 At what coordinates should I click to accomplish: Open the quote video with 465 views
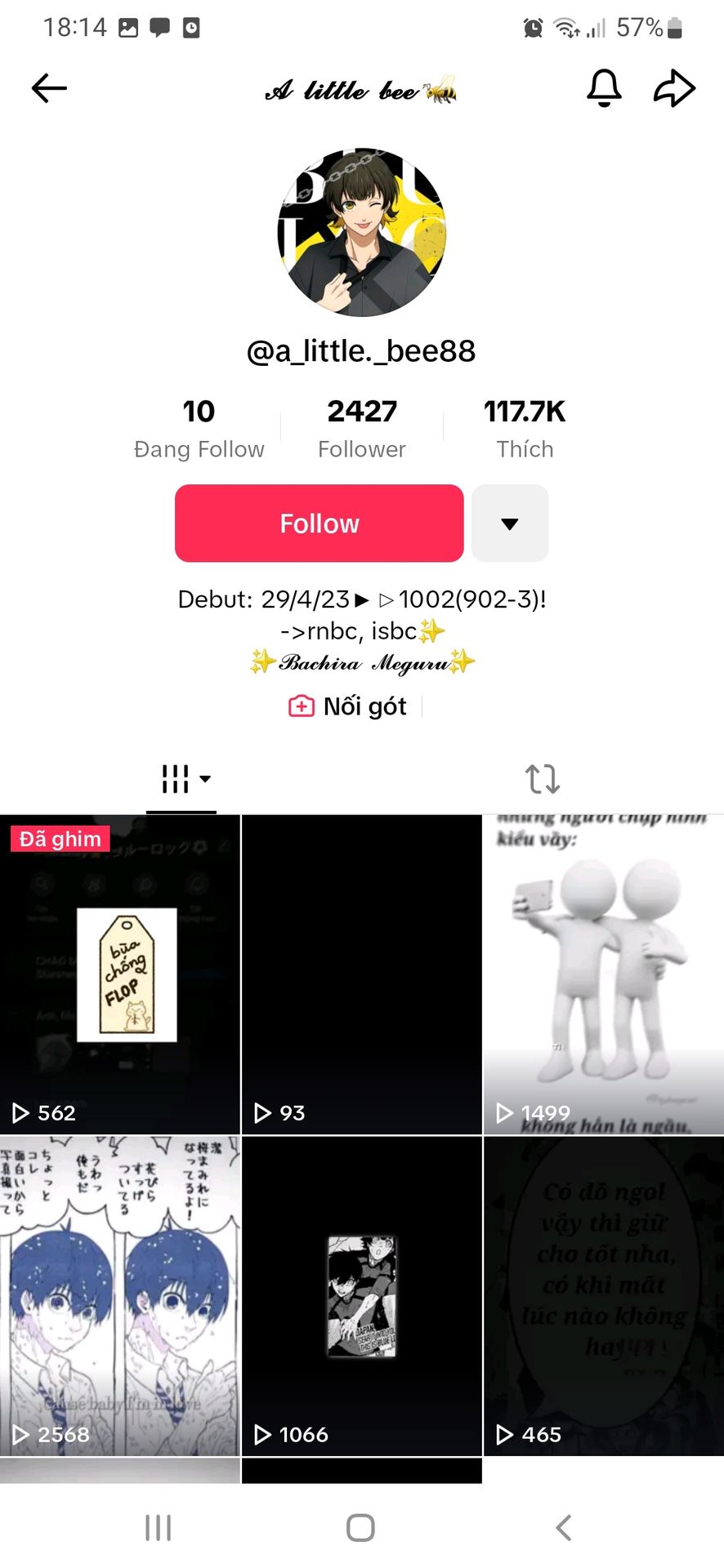coord(603,1296)
